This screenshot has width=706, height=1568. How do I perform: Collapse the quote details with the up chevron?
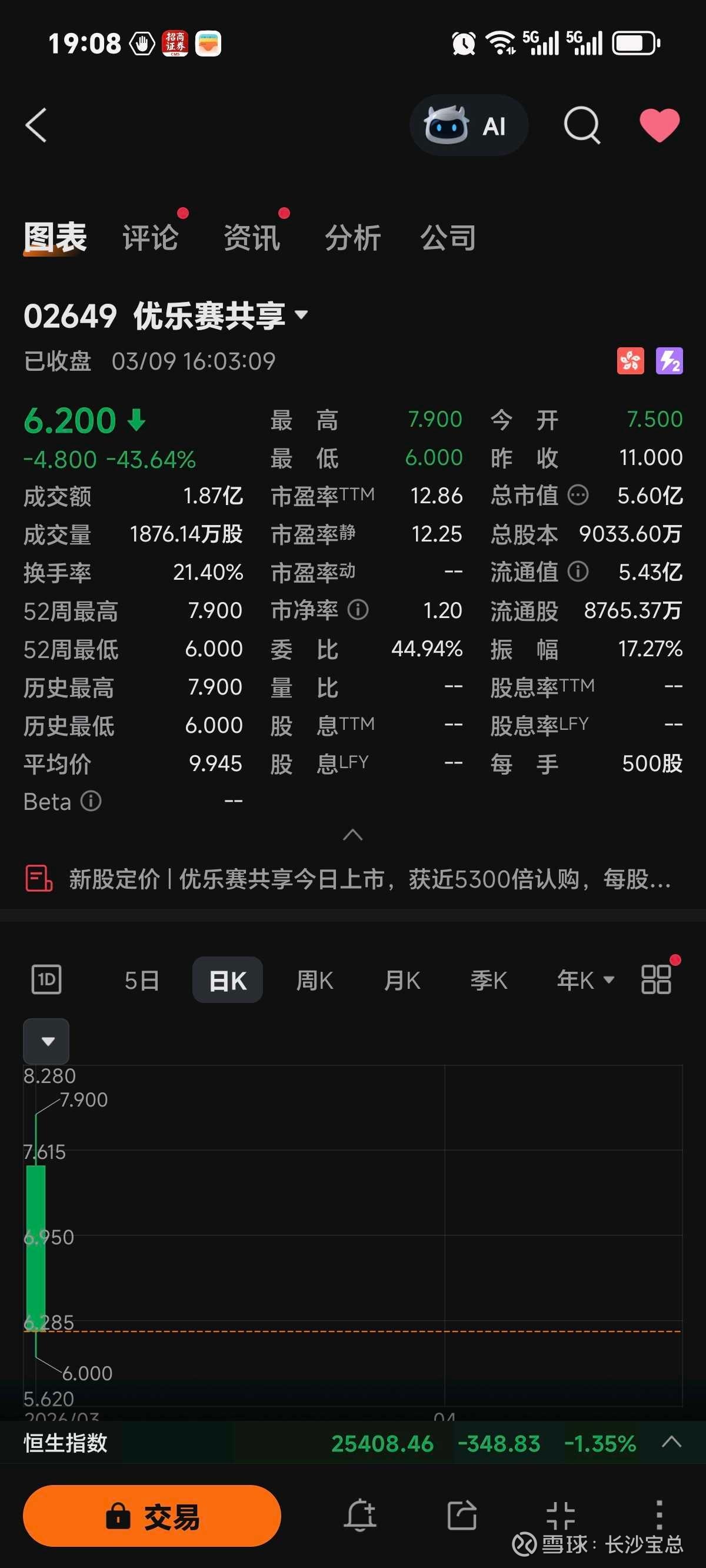(x=353, y=835)
